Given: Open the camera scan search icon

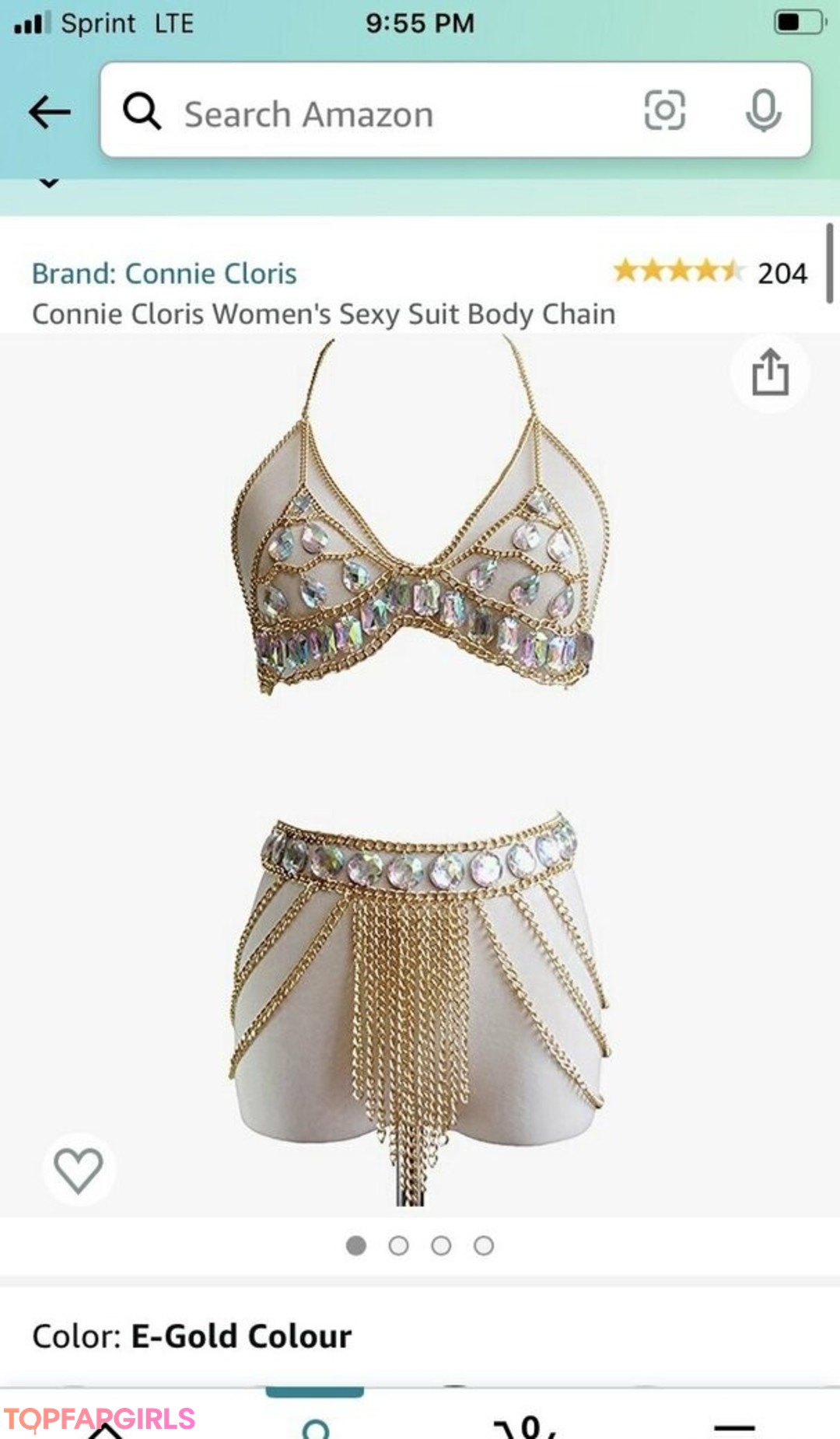Looking at the screenshot, I should (x=665, y=110).
